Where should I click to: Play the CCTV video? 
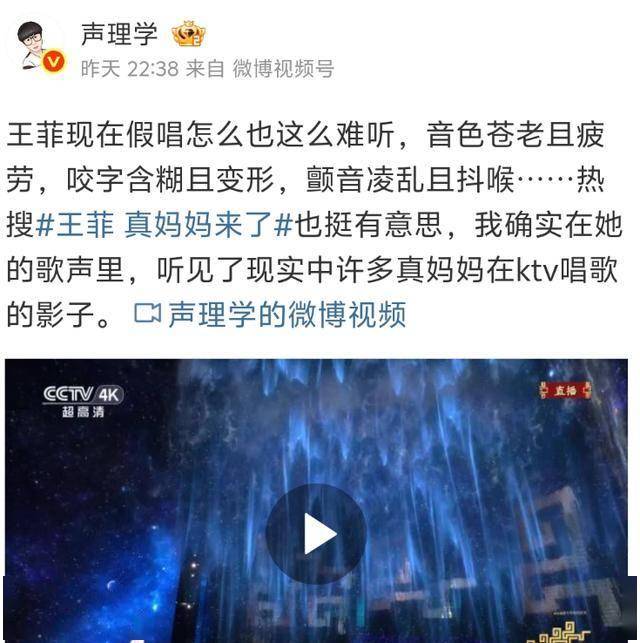(316, 533)
